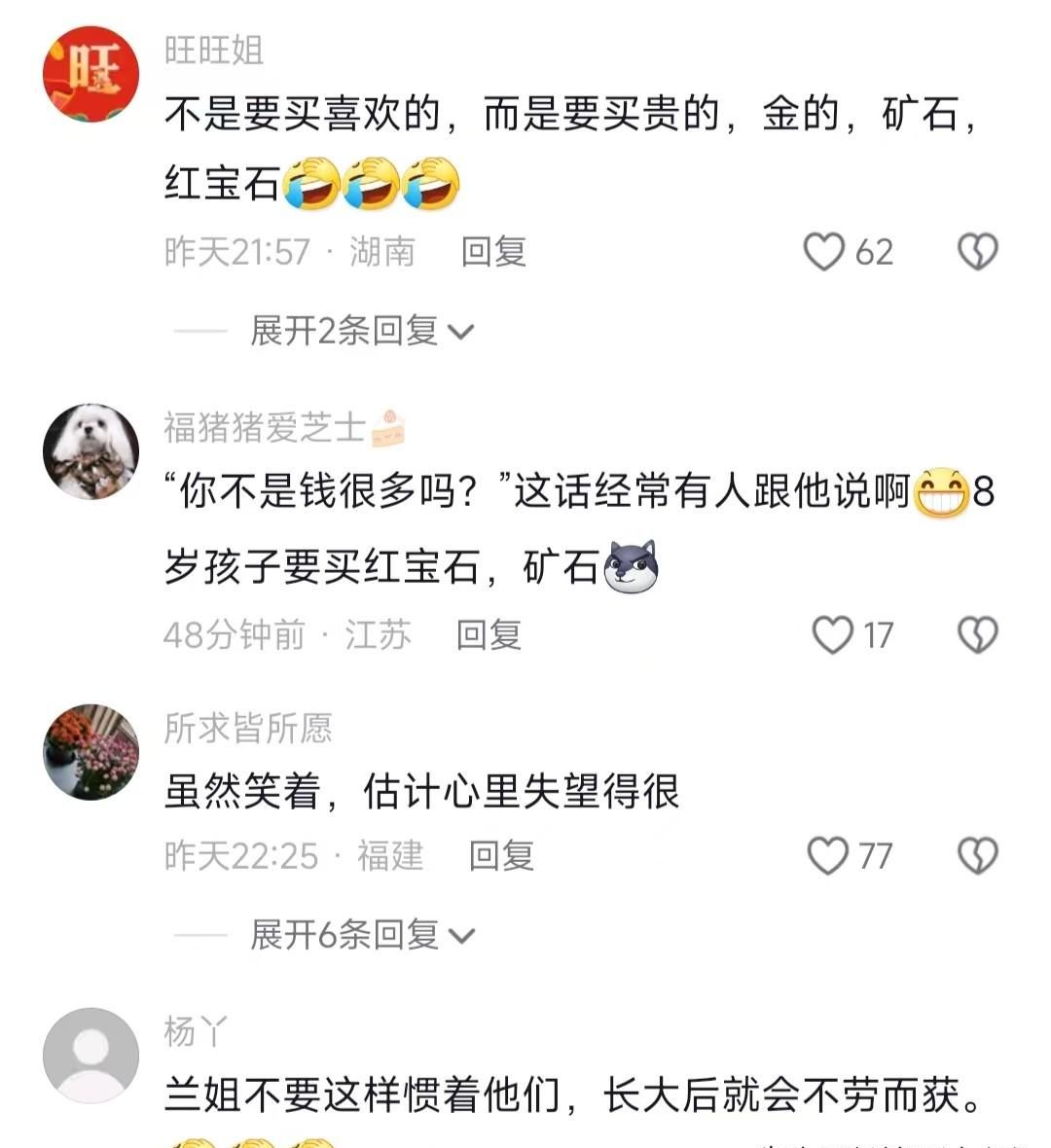Reply to 旺旺姐's comment
The width and height of the screenshot is (1051, 1148).
pos(493,252)
